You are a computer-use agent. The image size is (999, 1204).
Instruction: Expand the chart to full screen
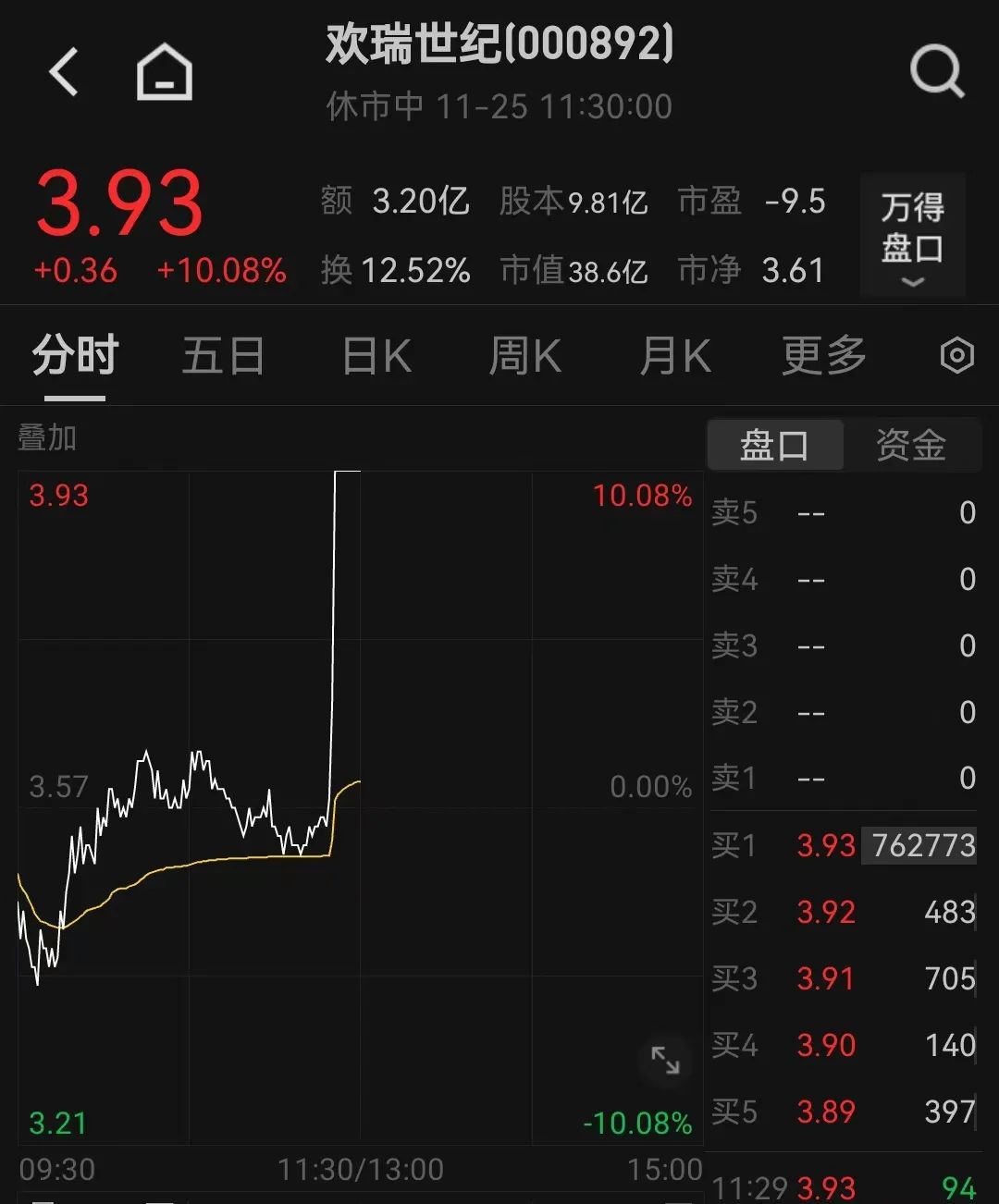click(x=665, y=1060)
